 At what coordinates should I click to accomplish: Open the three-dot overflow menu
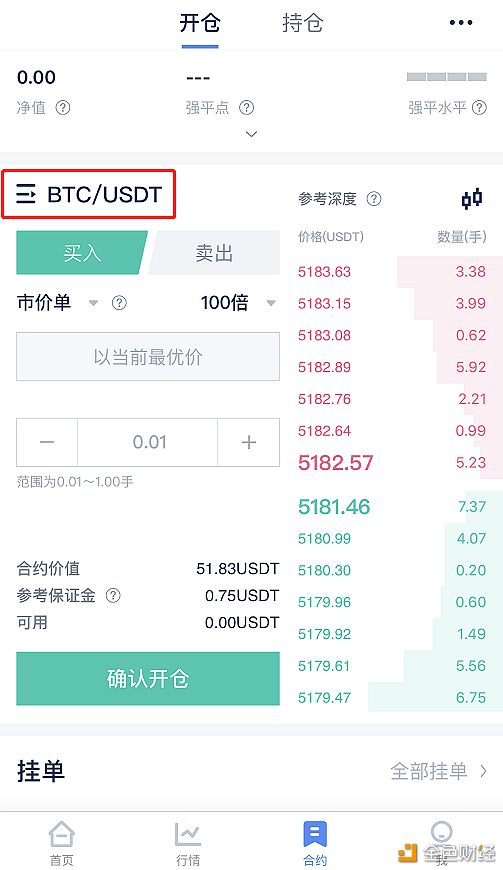[461, 23]
